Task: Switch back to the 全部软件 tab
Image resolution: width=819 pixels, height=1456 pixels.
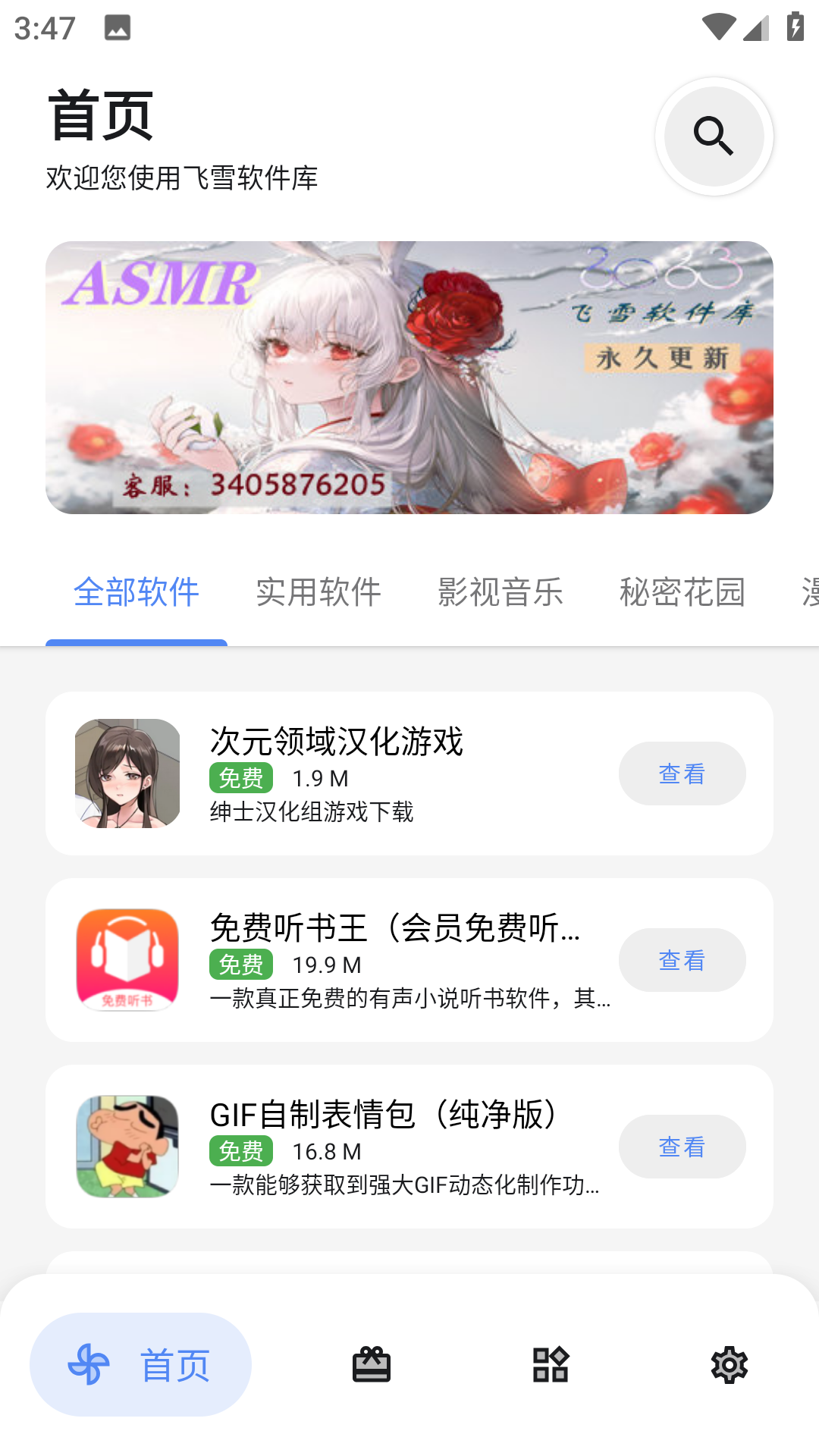Action: 136,592
